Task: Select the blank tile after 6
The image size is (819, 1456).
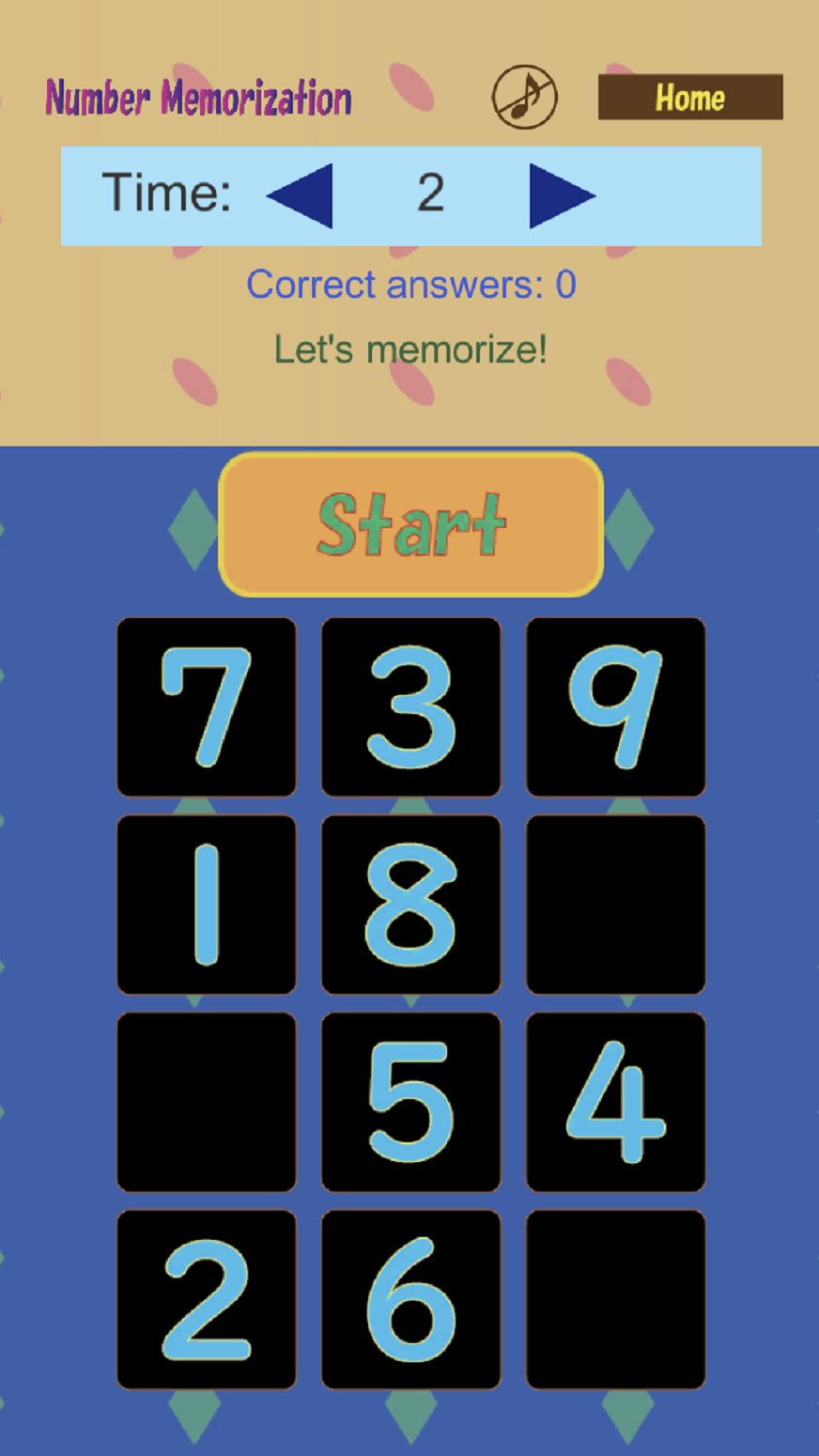Action: [x=614, y=1301]
